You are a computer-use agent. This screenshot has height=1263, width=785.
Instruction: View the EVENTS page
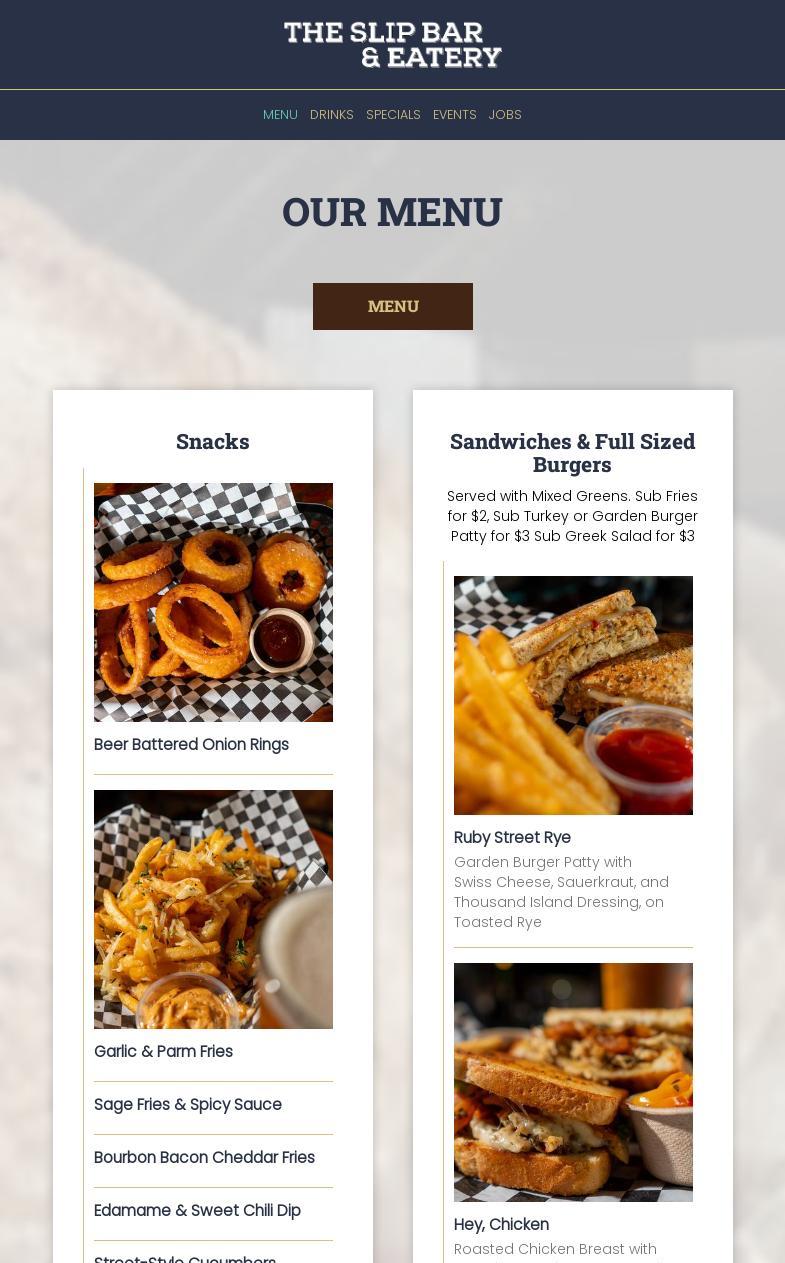click(x=454, y=115)
